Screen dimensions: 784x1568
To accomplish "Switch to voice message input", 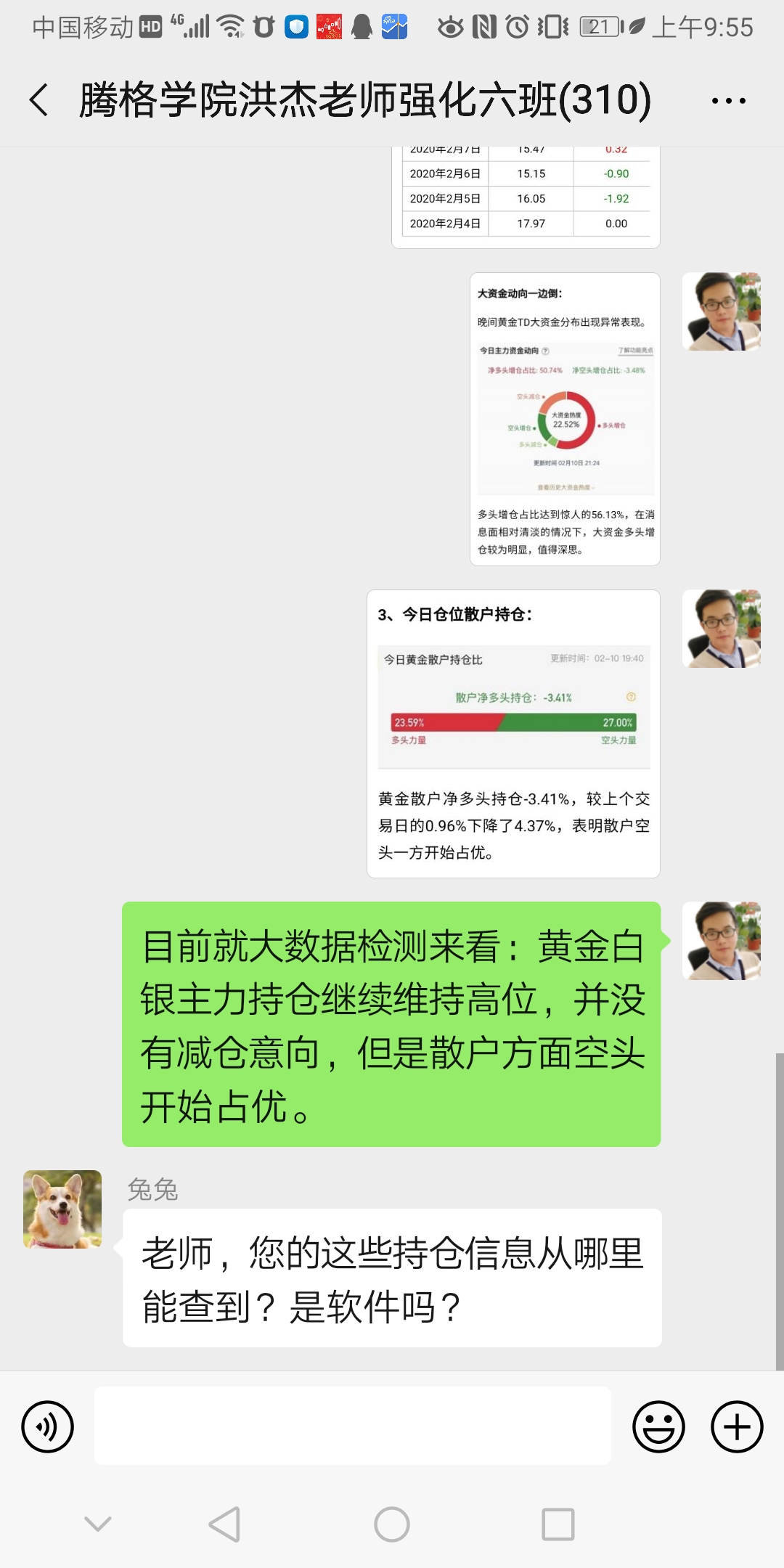I will [48, 1426].
